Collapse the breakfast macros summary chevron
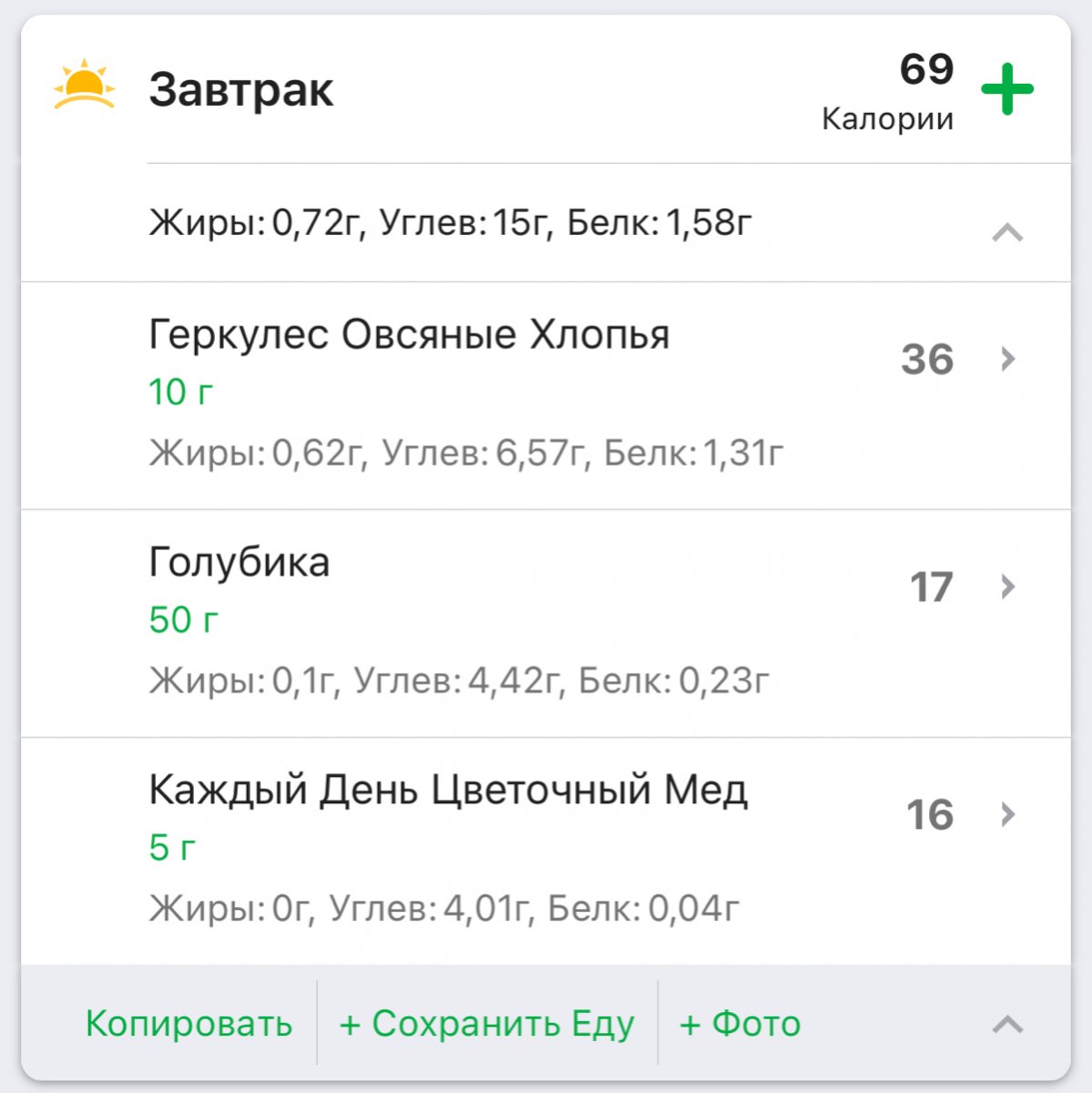1092x1093 pixels. tap(1006, 233)
